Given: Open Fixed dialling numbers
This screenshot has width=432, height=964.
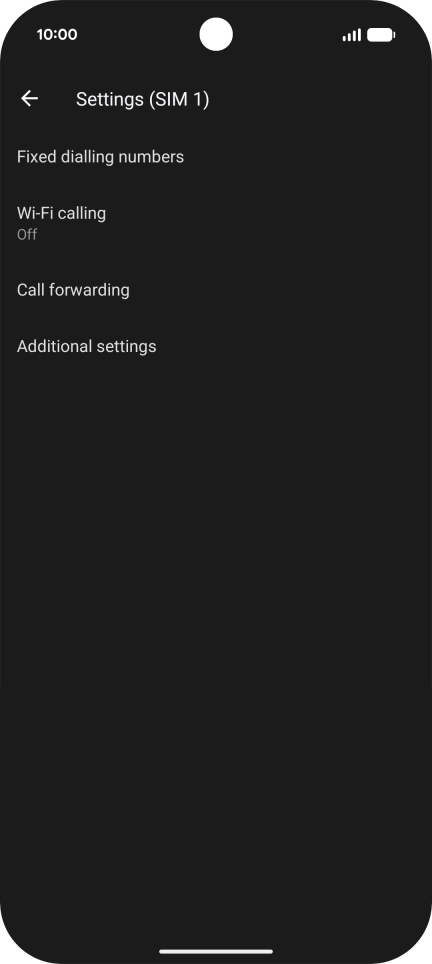Looking at the screenshot, I should click(216, 157).
